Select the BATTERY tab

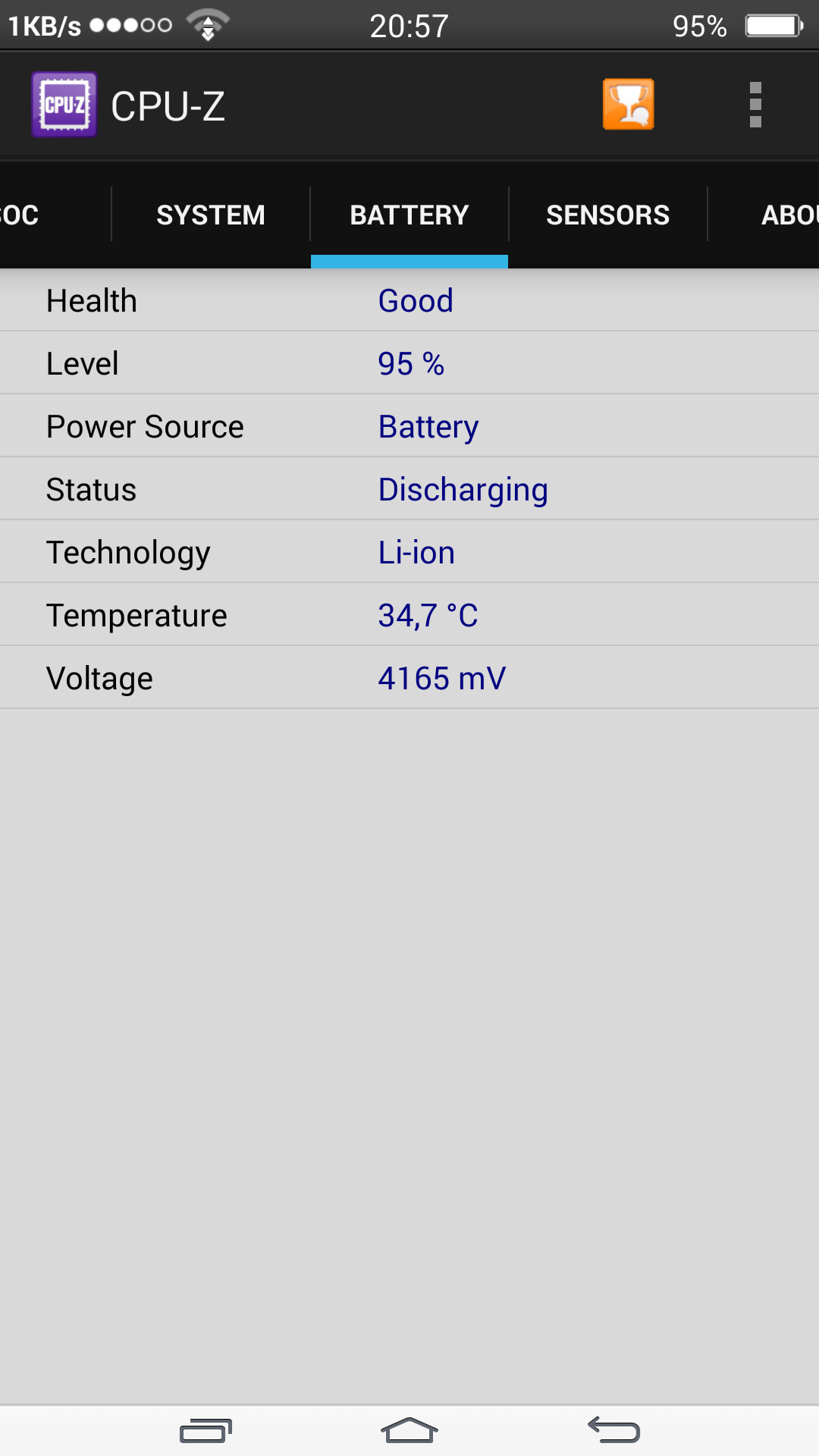[409, 215]
